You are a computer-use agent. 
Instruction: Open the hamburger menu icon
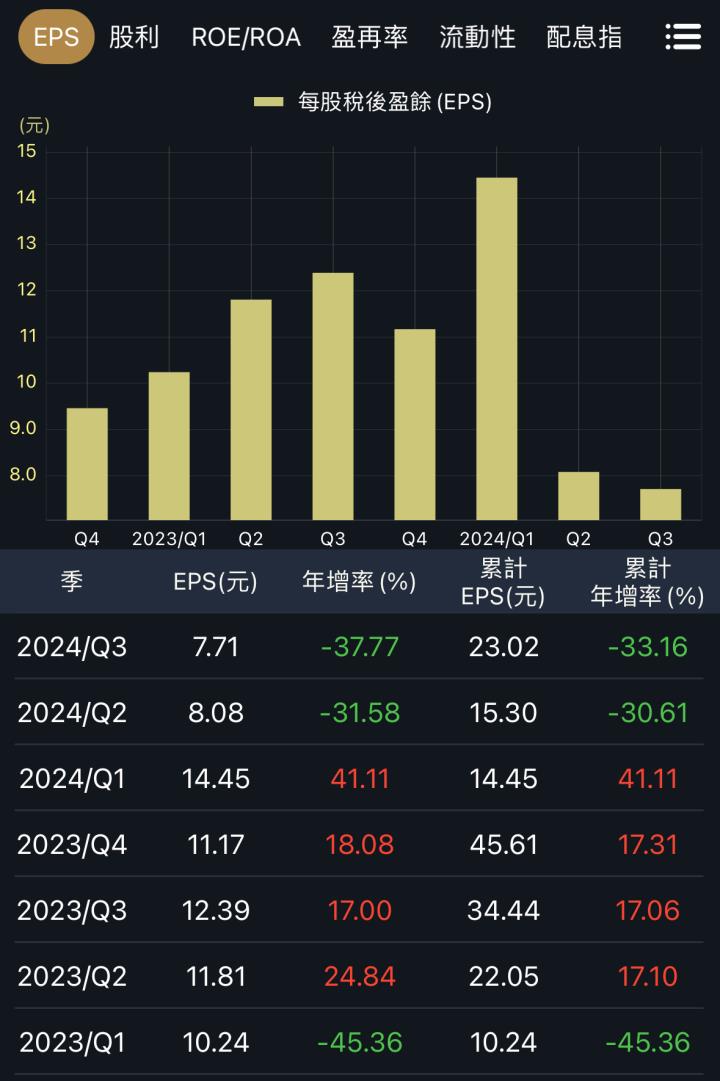(x=683, y=36)
